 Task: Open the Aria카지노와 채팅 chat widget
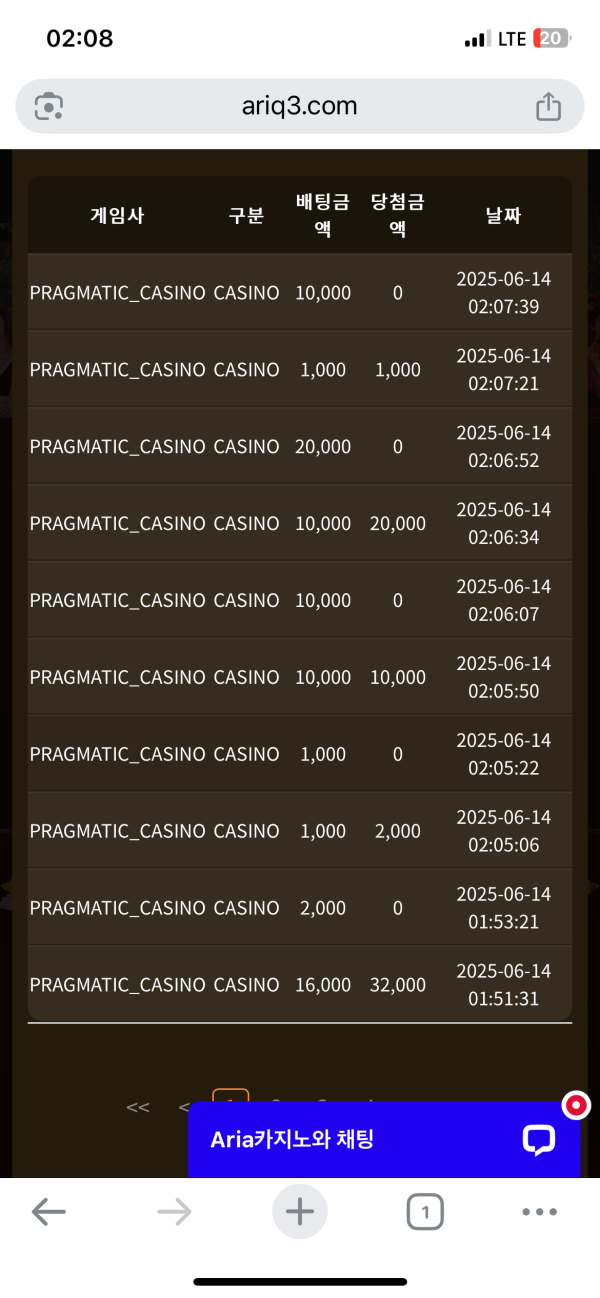[384, 1139]
